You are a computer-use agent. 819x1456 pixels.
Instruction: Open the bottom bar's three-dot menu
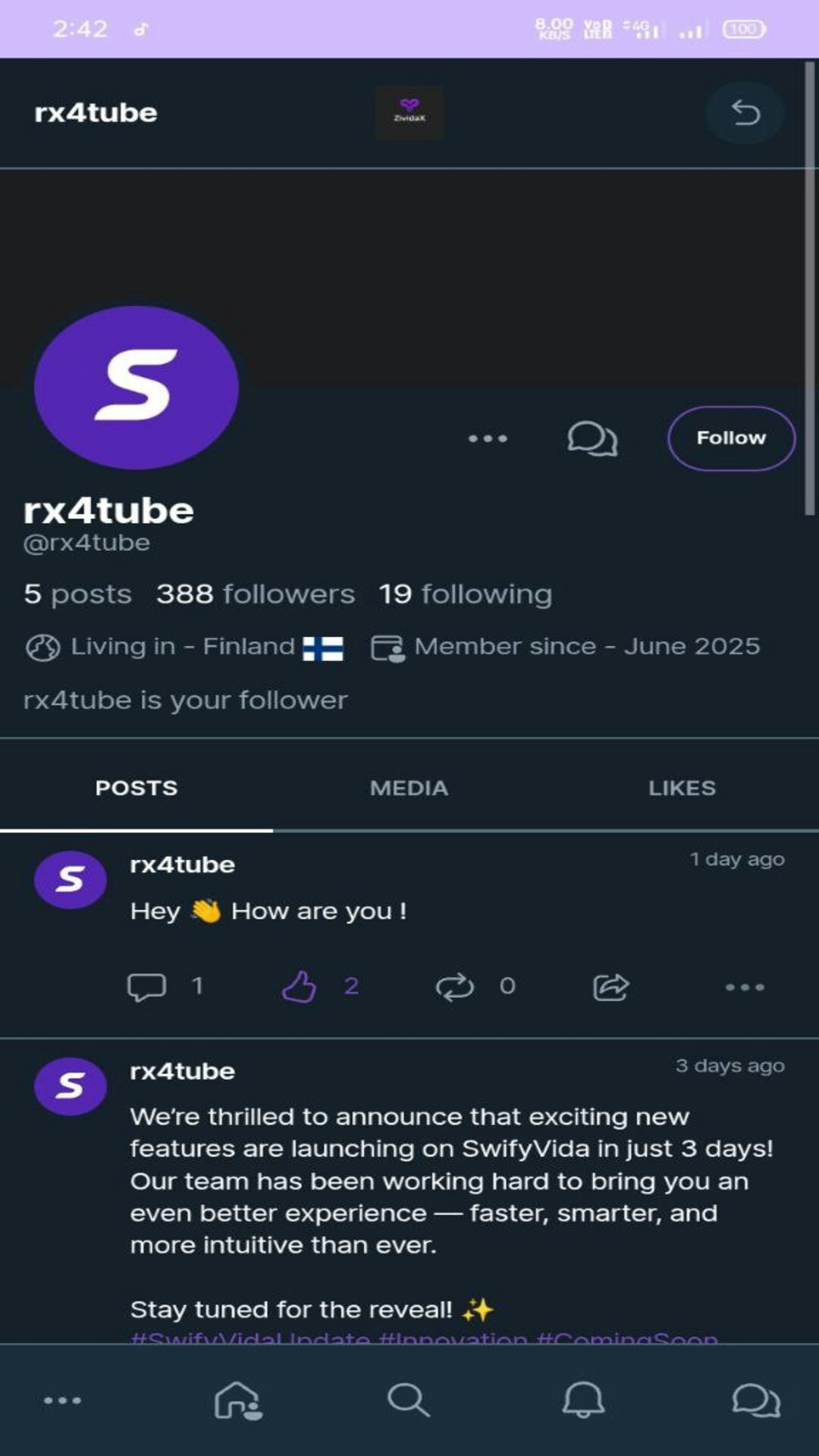[x=62, y=1400]
